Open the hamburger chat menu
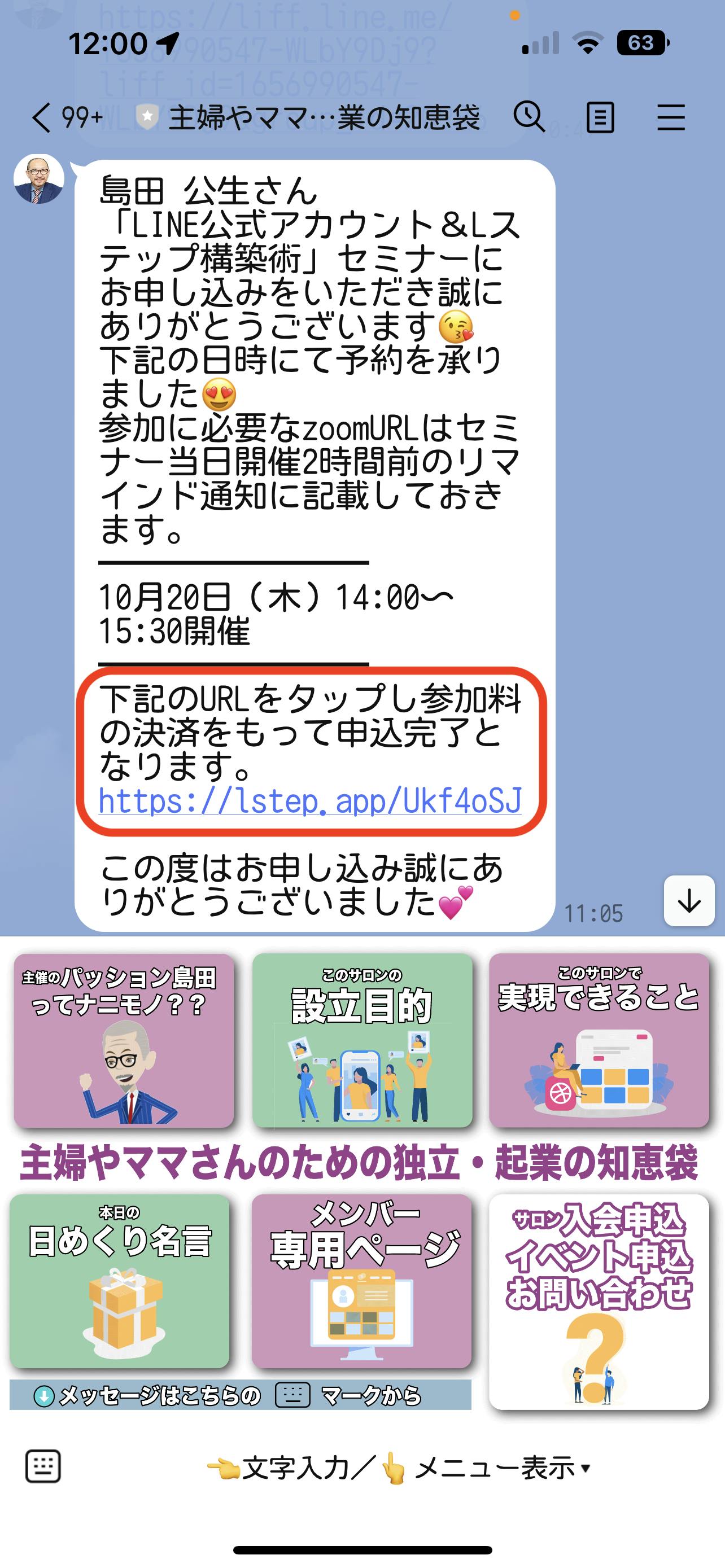 tap(671, 117)
